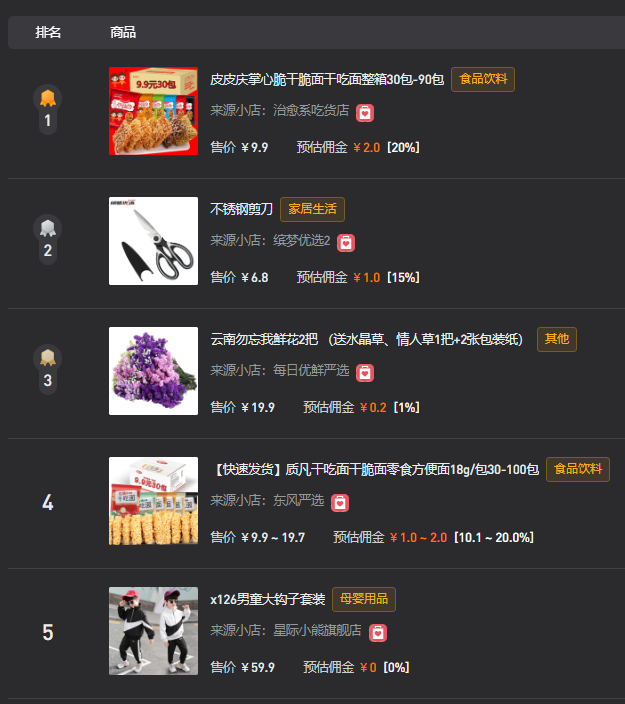Open the 云南勿忘我鲜花2把 product row
The height and width of the screenshot is (704, 625).
(366, 339)
